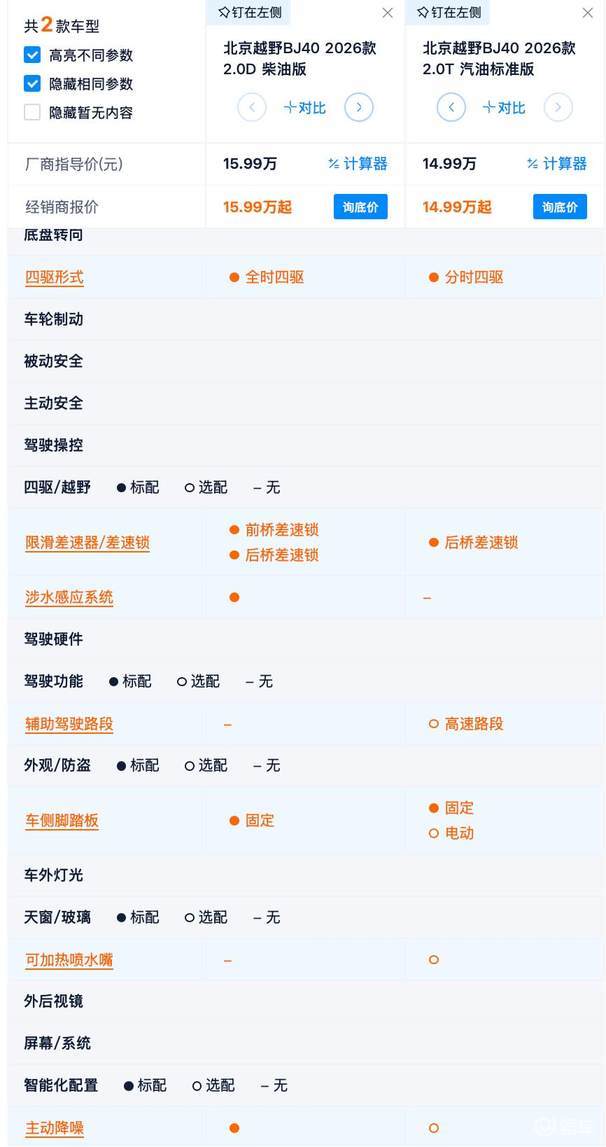Open the 四驱形式 parameter explanation
The image size is (606, 1147).
tap(54, 278)
